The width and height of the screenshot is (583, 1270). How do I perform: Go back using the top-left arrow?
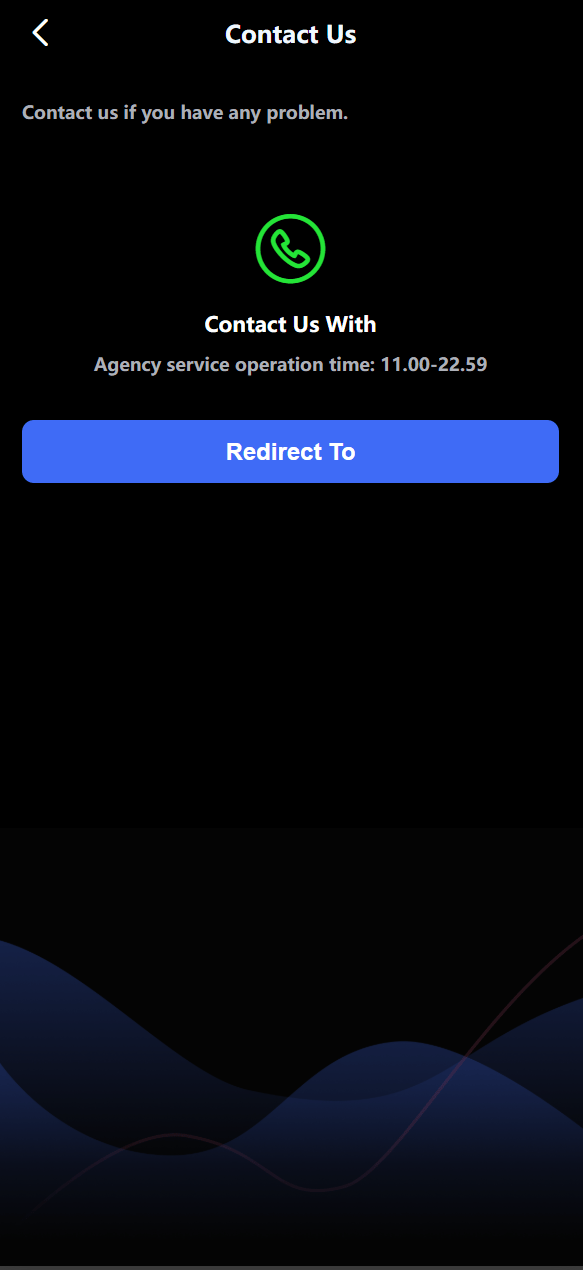40,33
